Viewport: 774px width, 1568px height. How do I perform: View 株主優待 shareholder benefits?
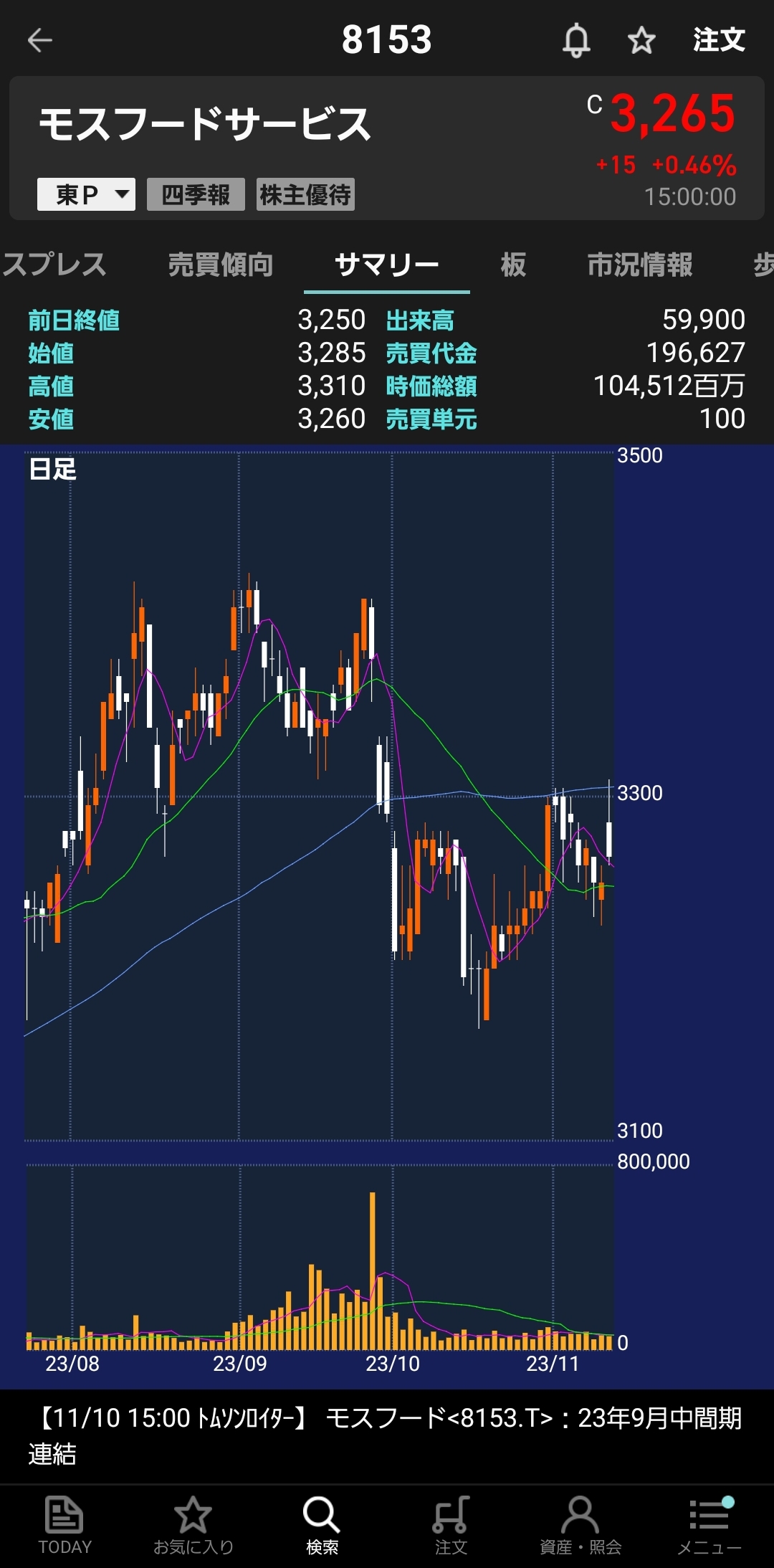point(305,194)
